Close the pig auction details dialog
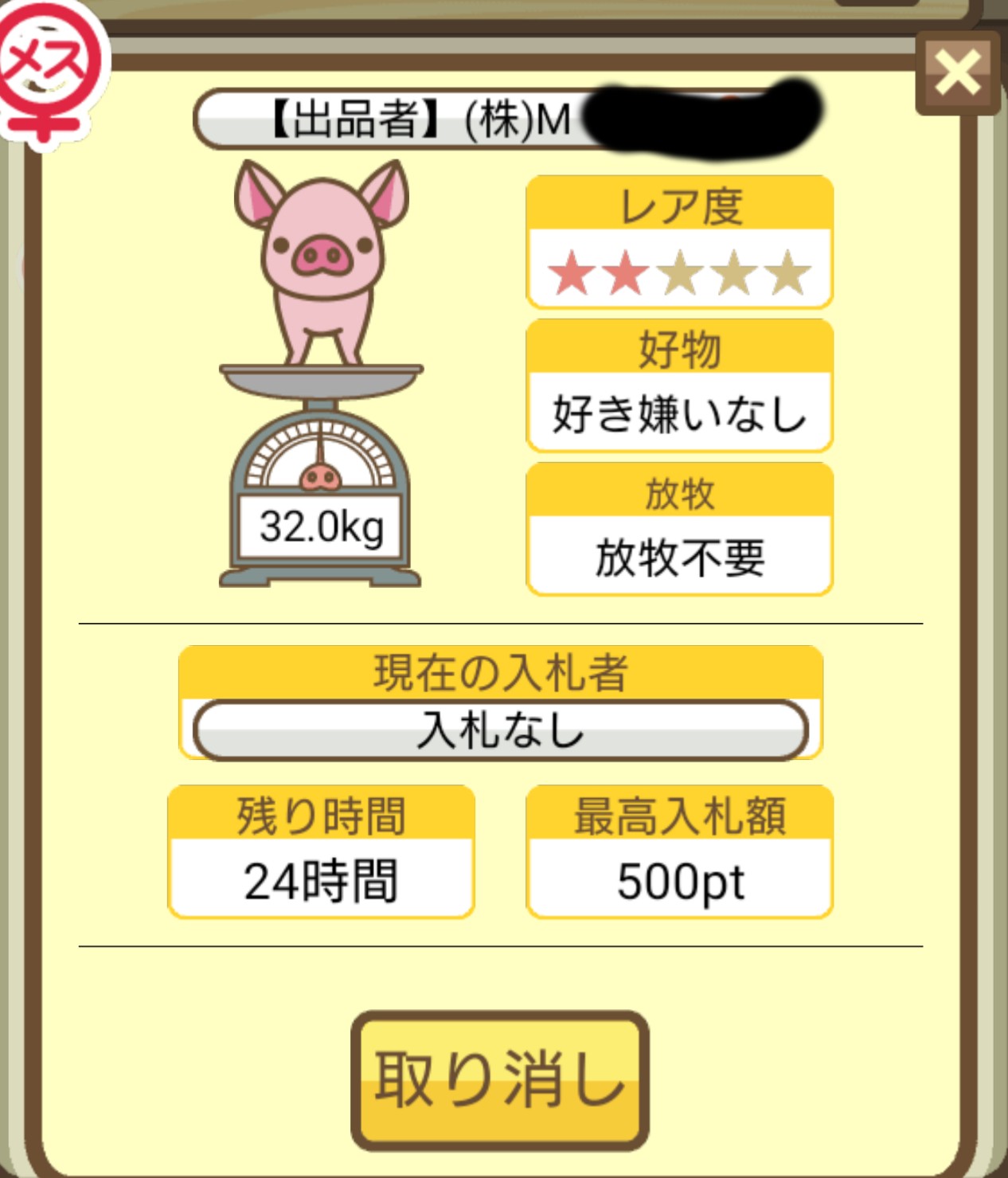 (x=957, y=73)
